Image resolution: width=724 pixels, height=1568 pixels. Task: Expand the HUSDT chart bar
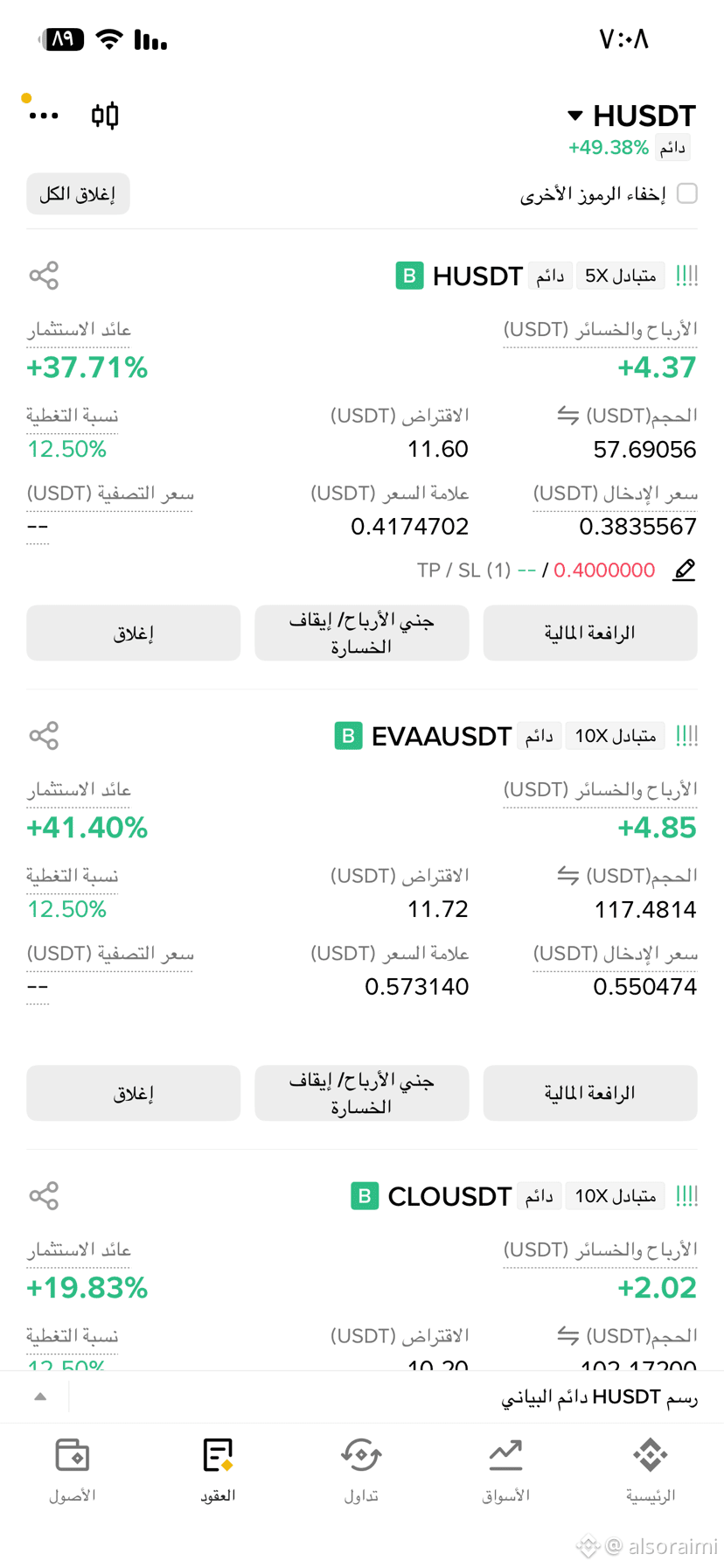pyautogui.click(x=40, y=1397)
